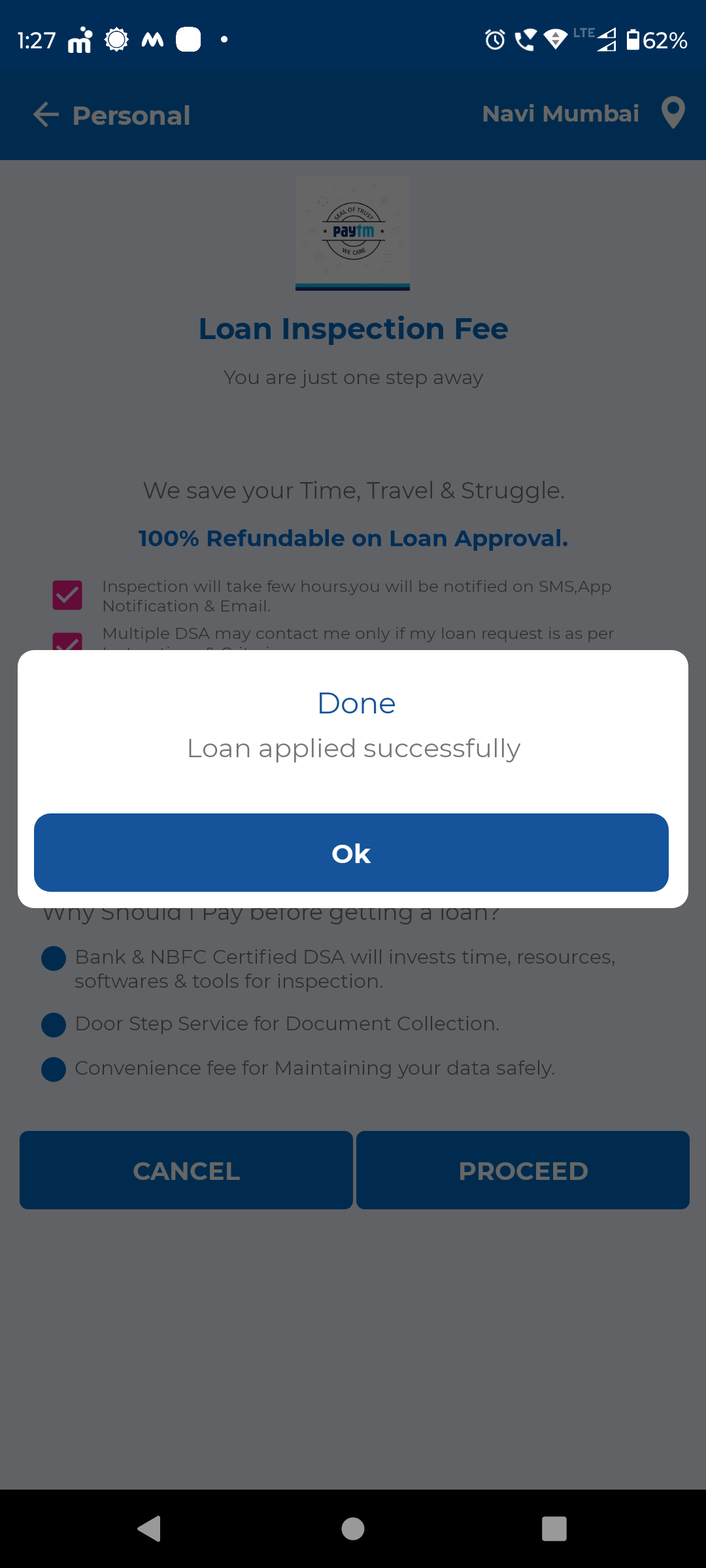706x1568 pixels.
Task: Tap the PROCEED button
Action: point(523,1170)
